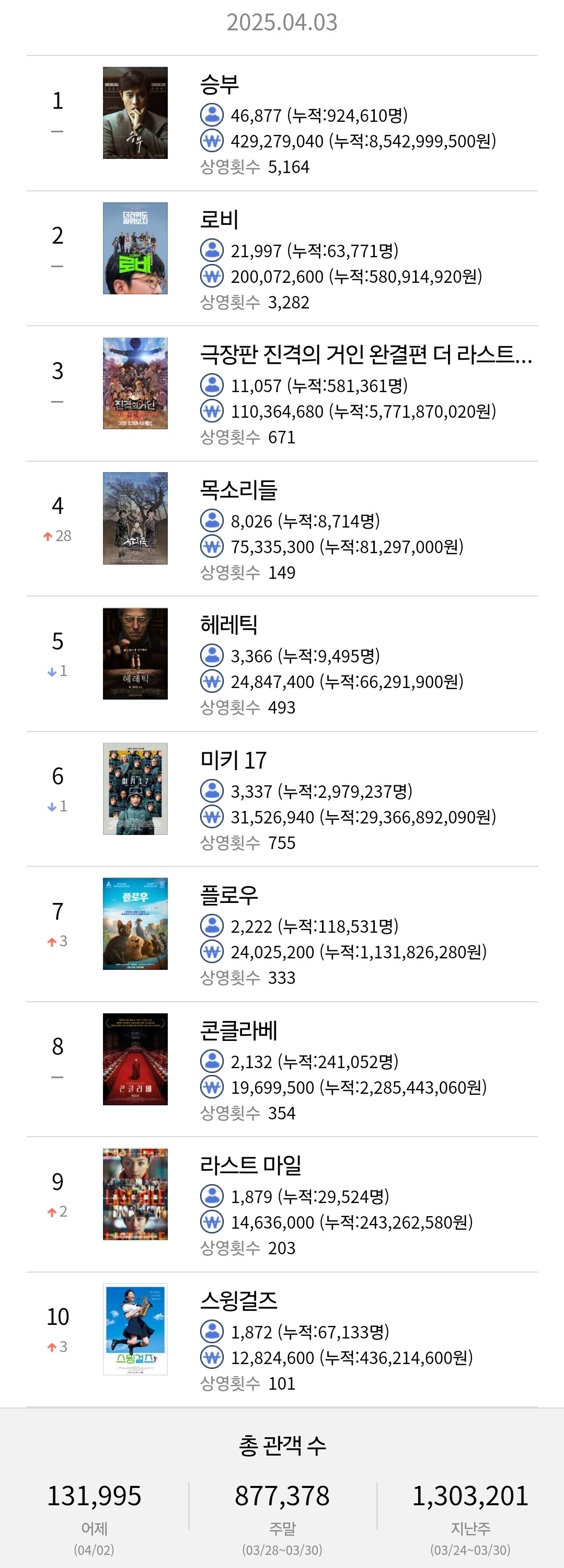Open the movie 플로우
Screen dimensions: 564x1568
(229, 895)
